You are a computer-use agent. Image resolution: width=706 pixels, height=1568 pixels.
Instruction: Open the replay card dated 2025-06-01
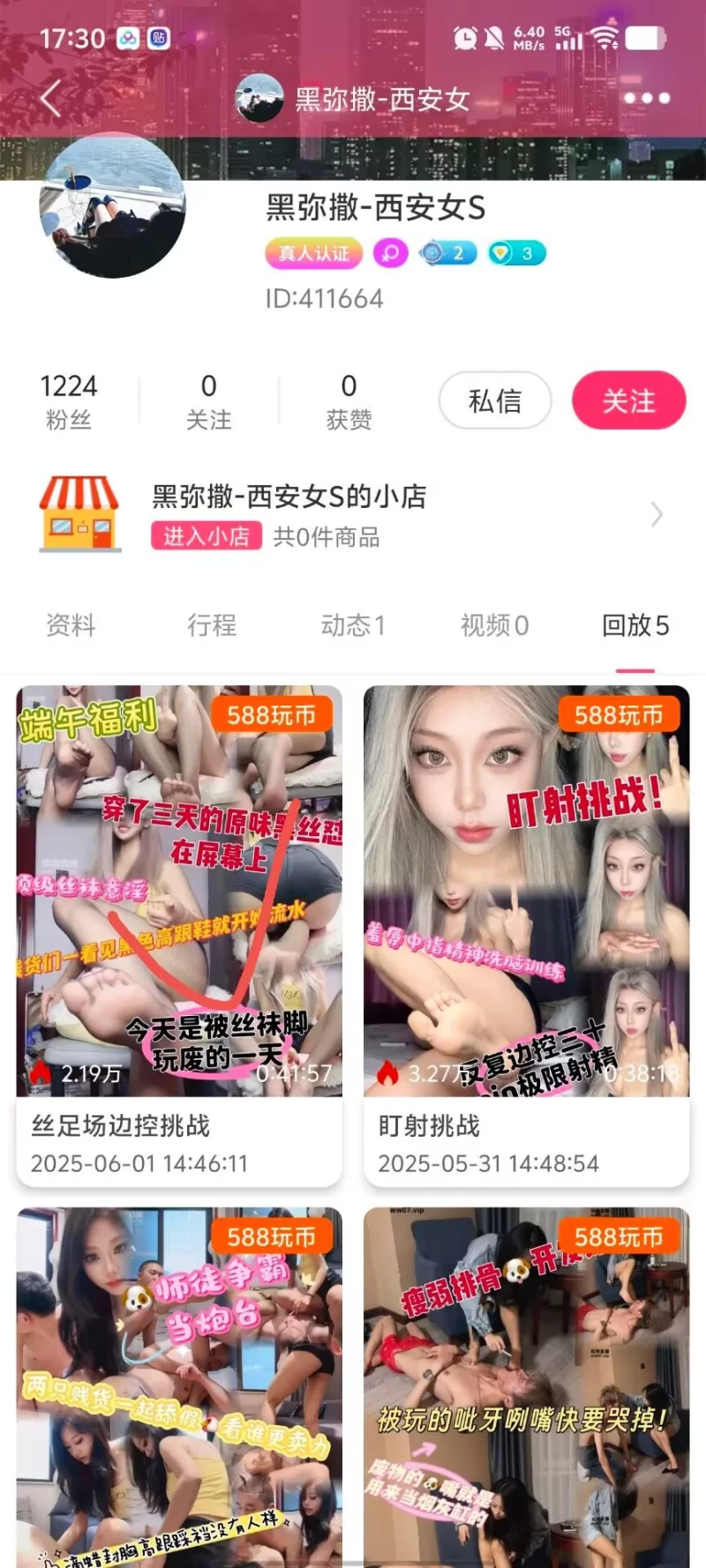click(179, 935)
